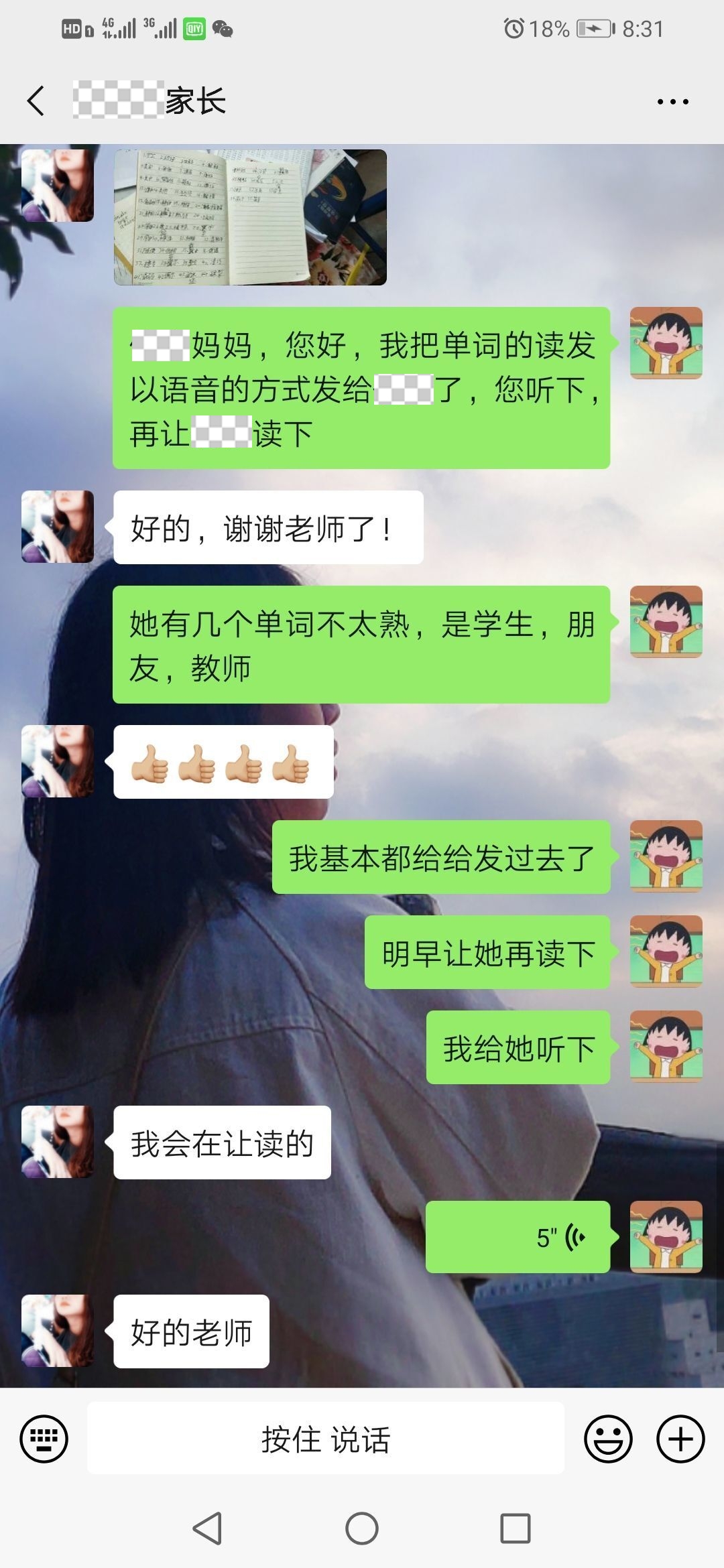Open the plus attachment menu
The width and height of the screenshot is (724, 1568).
[680, 1438]
